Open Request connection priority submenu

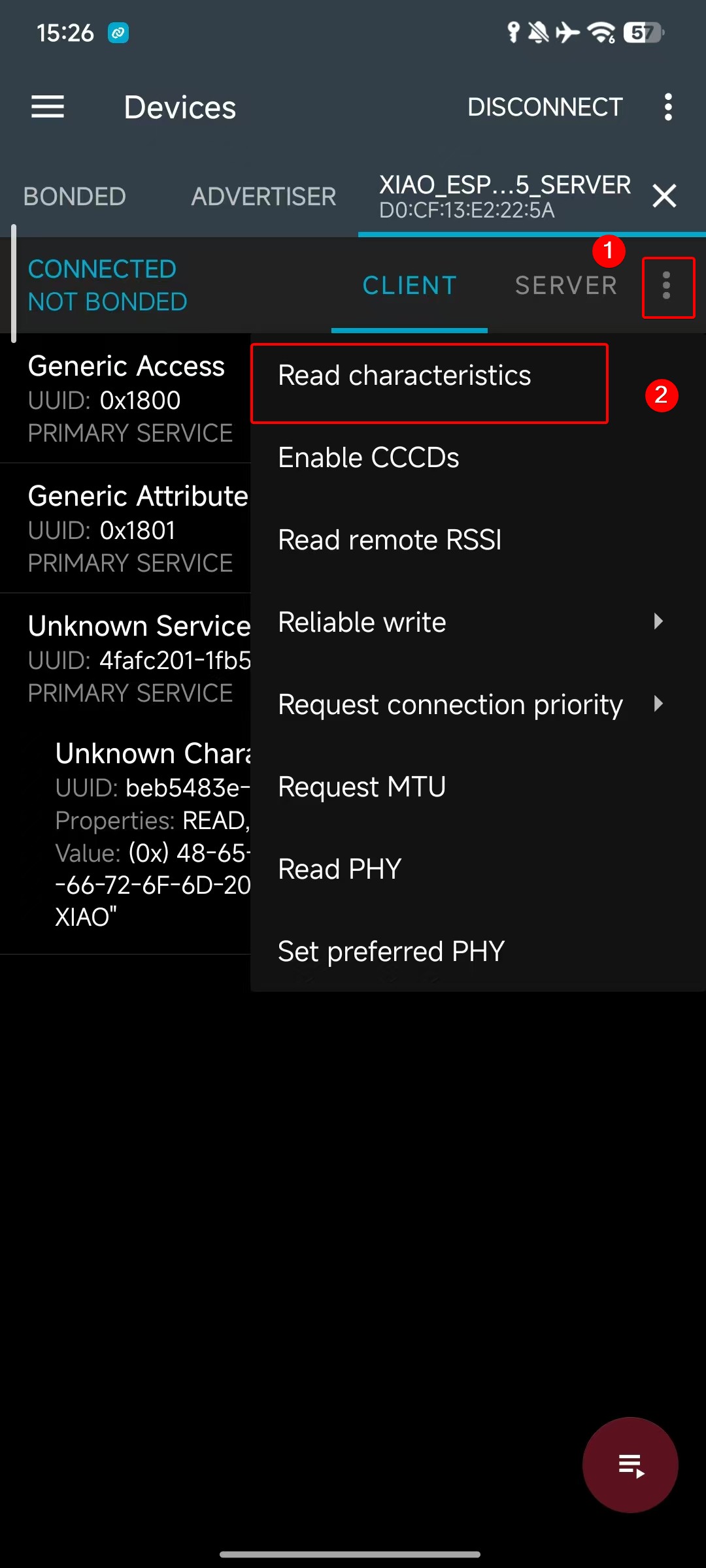click(471, 704)
